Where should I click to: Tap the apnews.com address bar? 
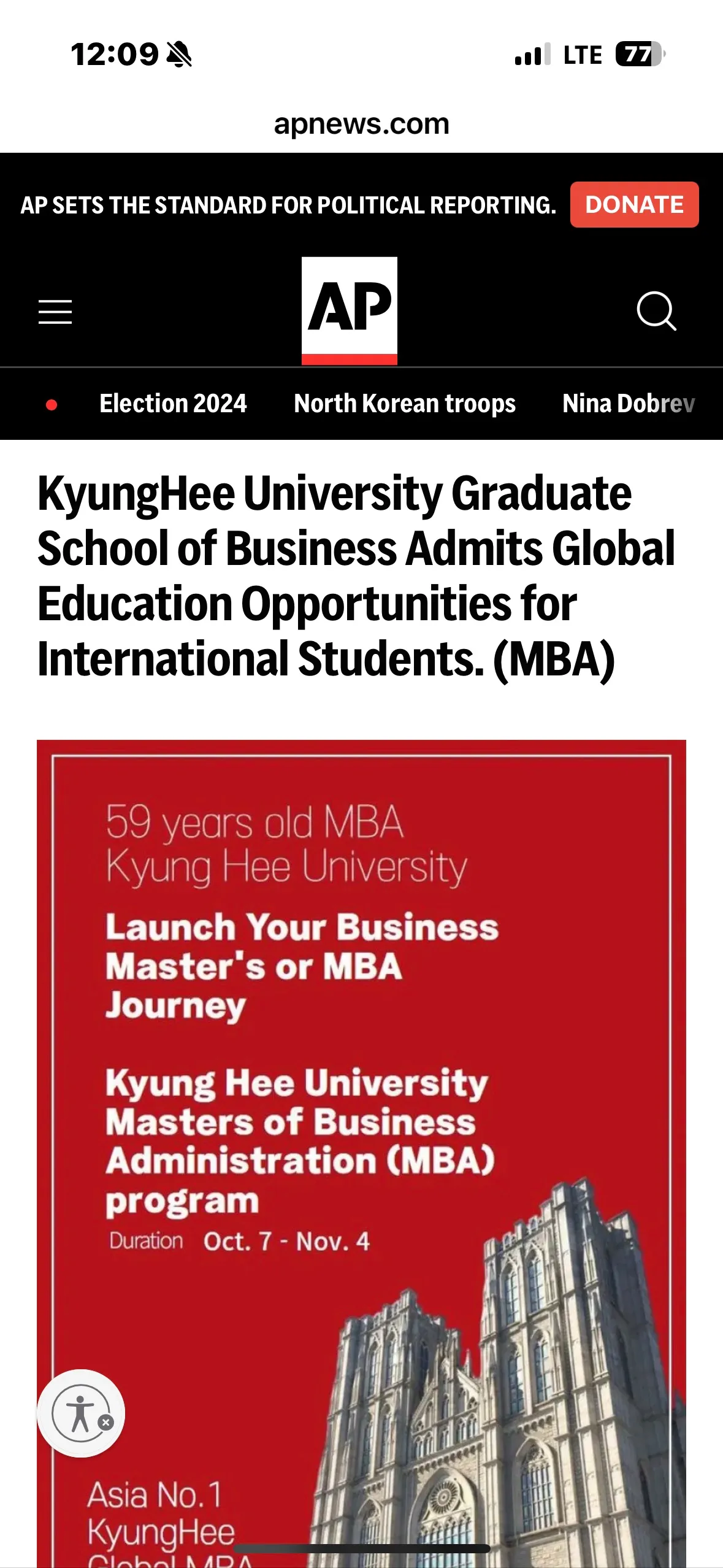click(361, 124)
